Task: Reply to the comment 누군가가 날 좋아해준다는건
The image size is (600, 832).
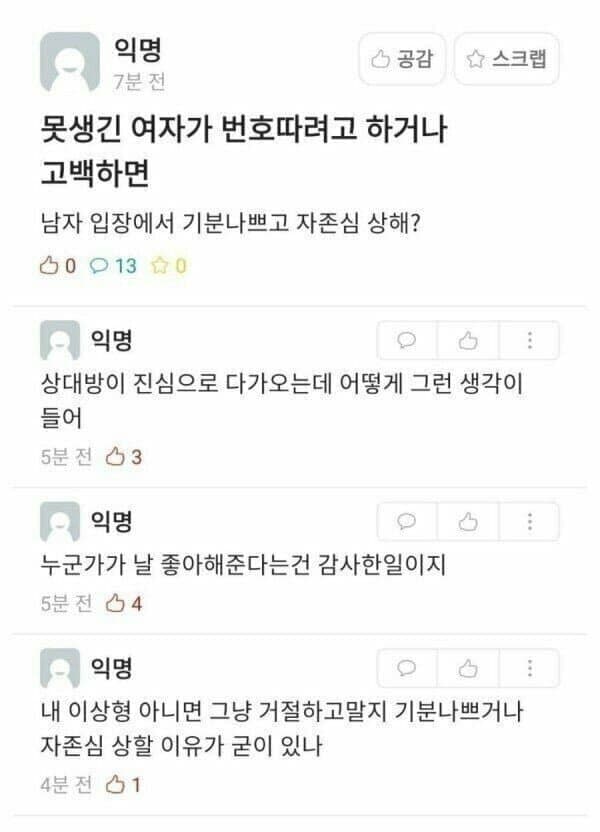Action: coord(407,521)
